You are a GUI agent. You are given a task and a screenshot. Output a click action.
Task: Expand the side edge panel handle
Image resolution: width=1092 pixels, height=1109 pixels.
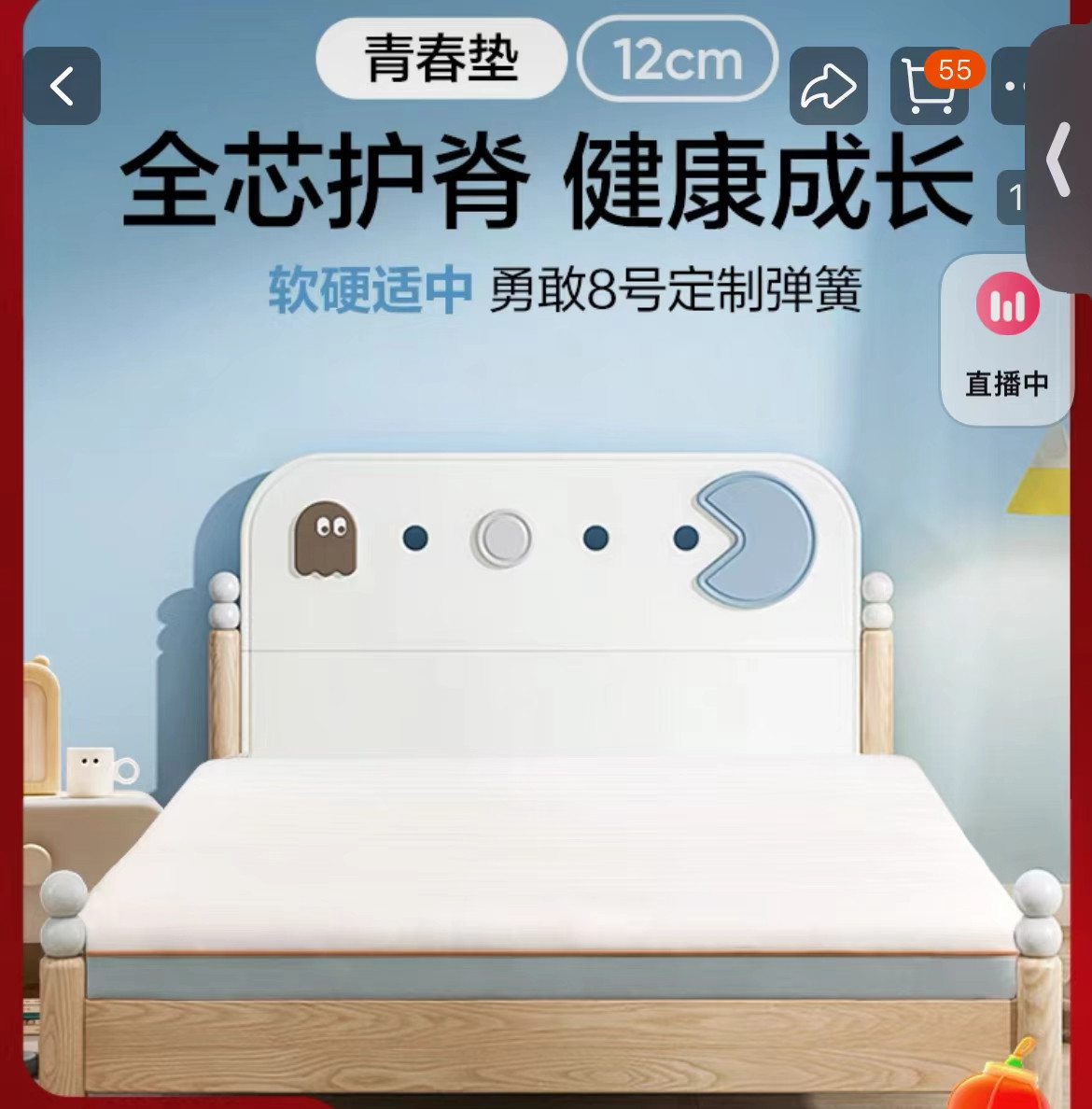pos(1059,159)
